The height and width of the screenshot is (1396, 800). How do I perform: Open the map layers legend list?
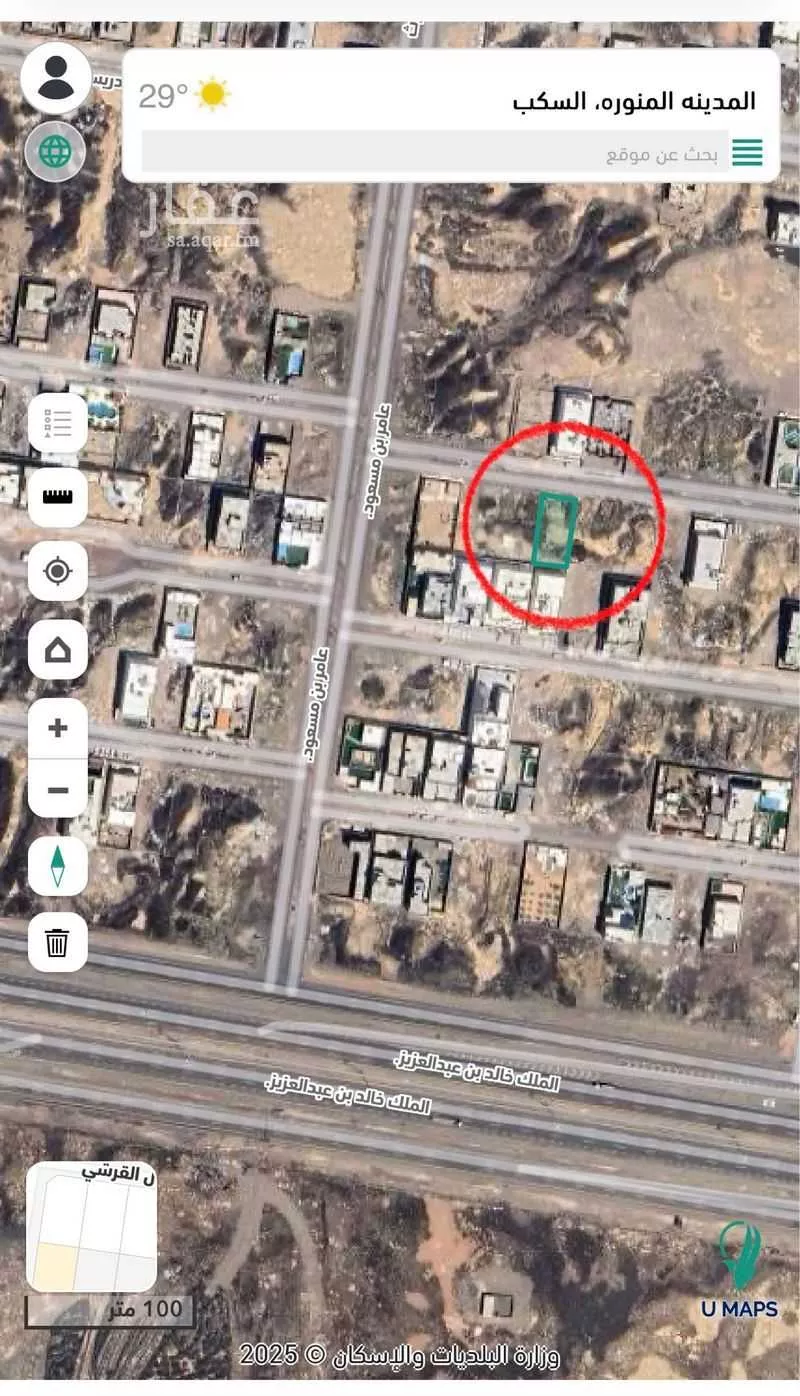57,424
